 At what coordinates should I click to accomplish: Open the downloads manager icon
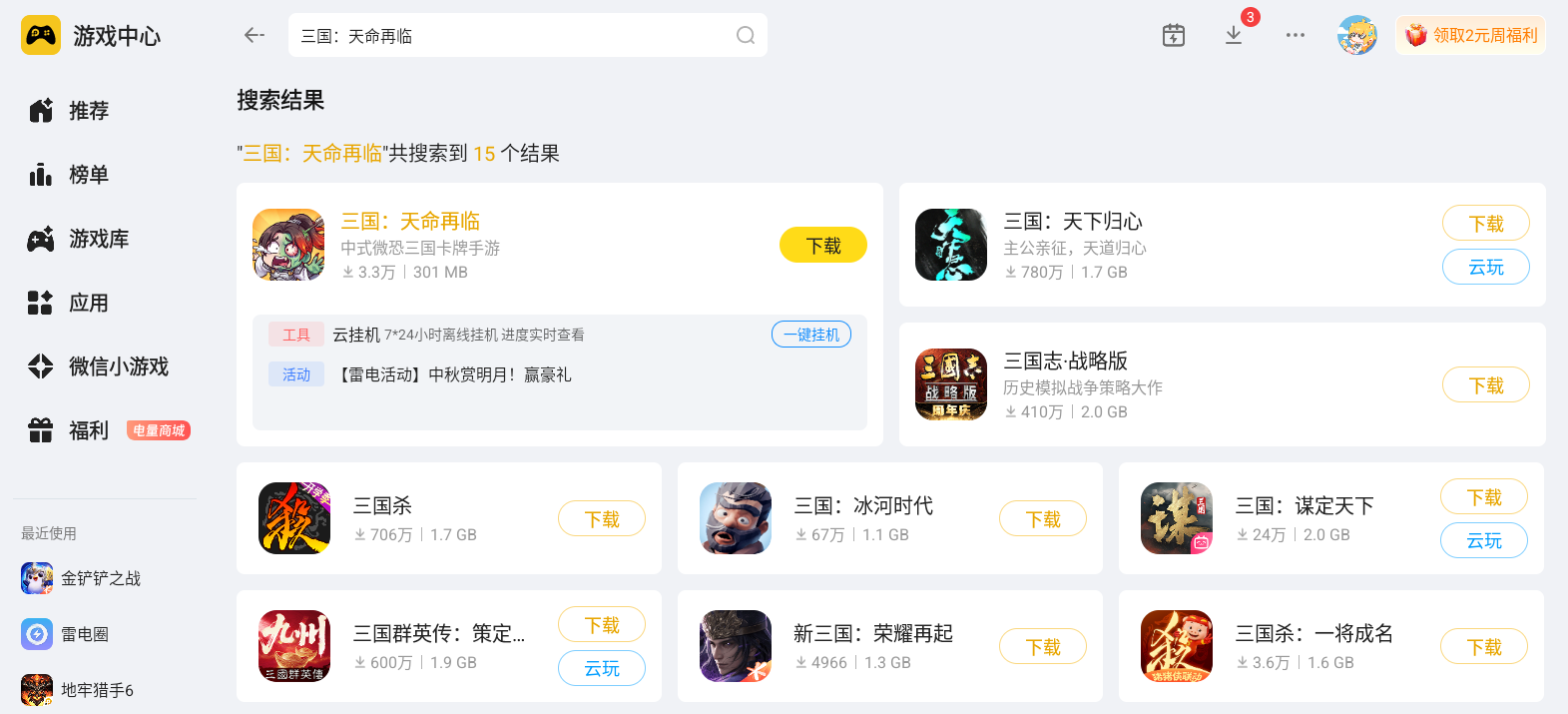tap(1234, 35)
